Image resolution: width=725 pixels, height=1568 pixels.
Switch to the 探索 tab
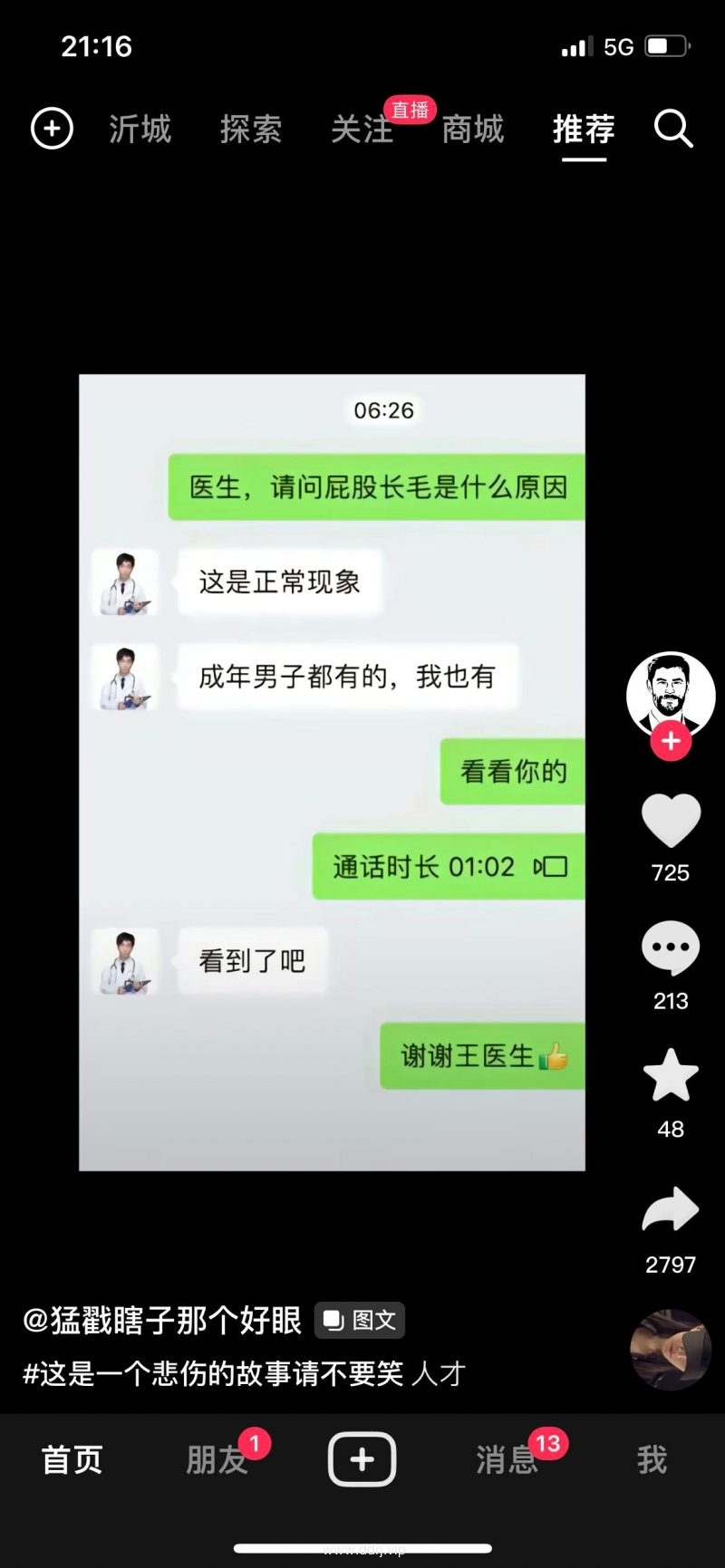tap(250, 129)
